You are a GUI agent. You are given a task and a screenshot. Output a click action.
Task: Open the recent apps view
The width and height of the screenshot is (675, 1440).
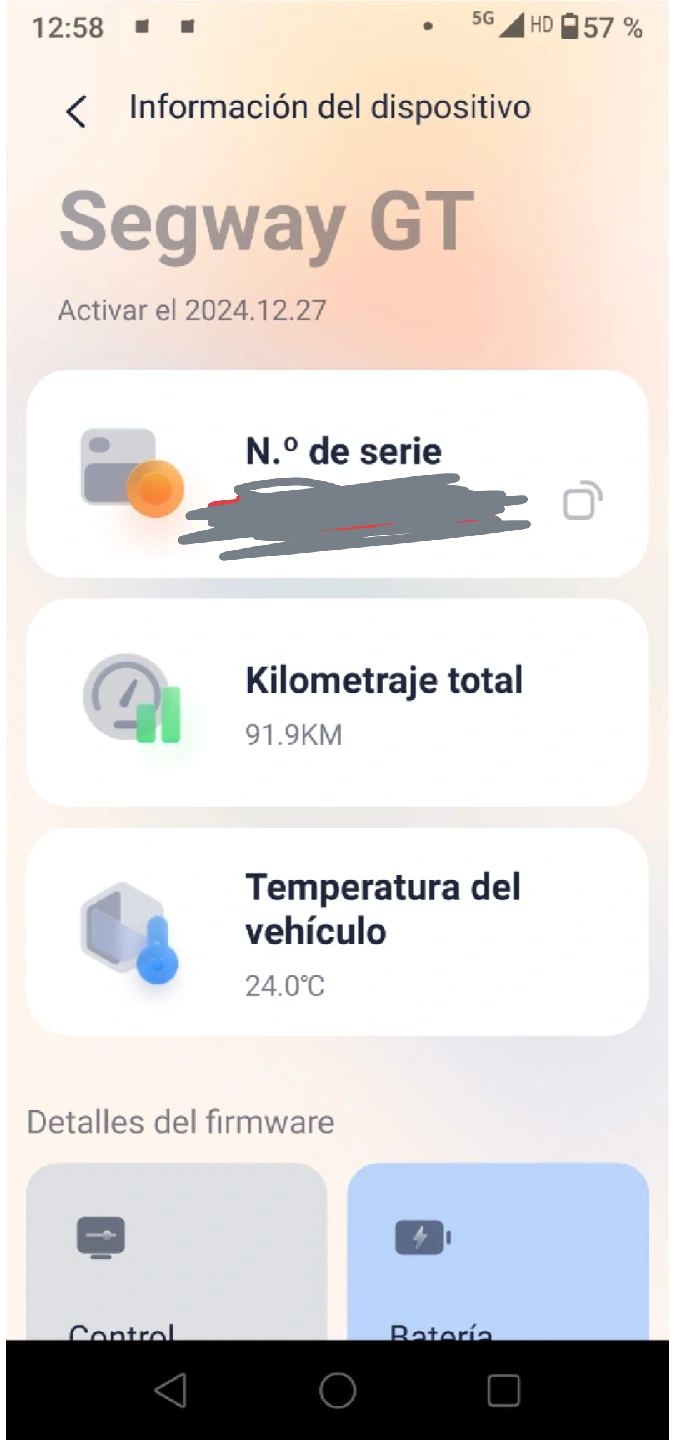(x=503, y=1390)
